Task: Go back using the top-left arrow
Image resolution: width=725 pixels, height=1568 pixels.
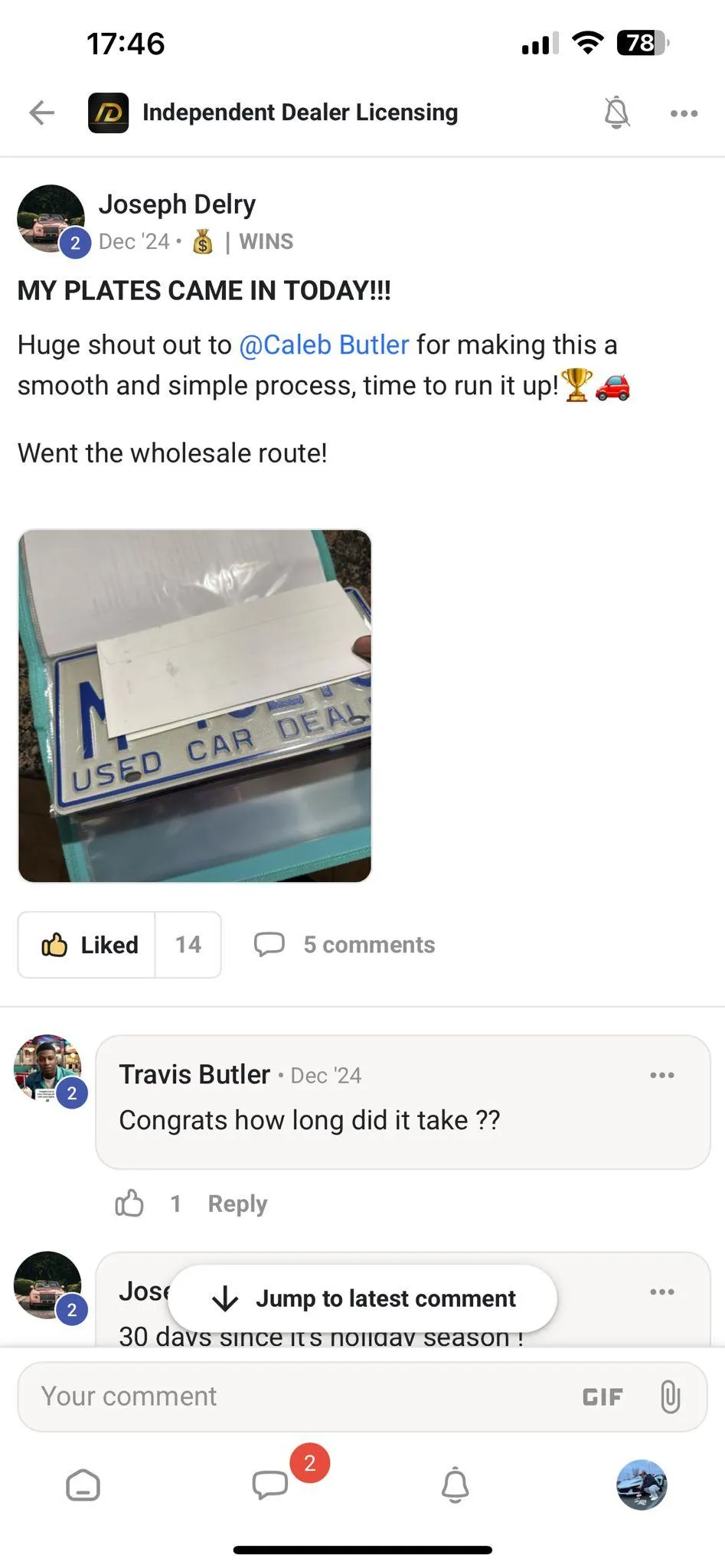Action: click(x=41, y=113)
